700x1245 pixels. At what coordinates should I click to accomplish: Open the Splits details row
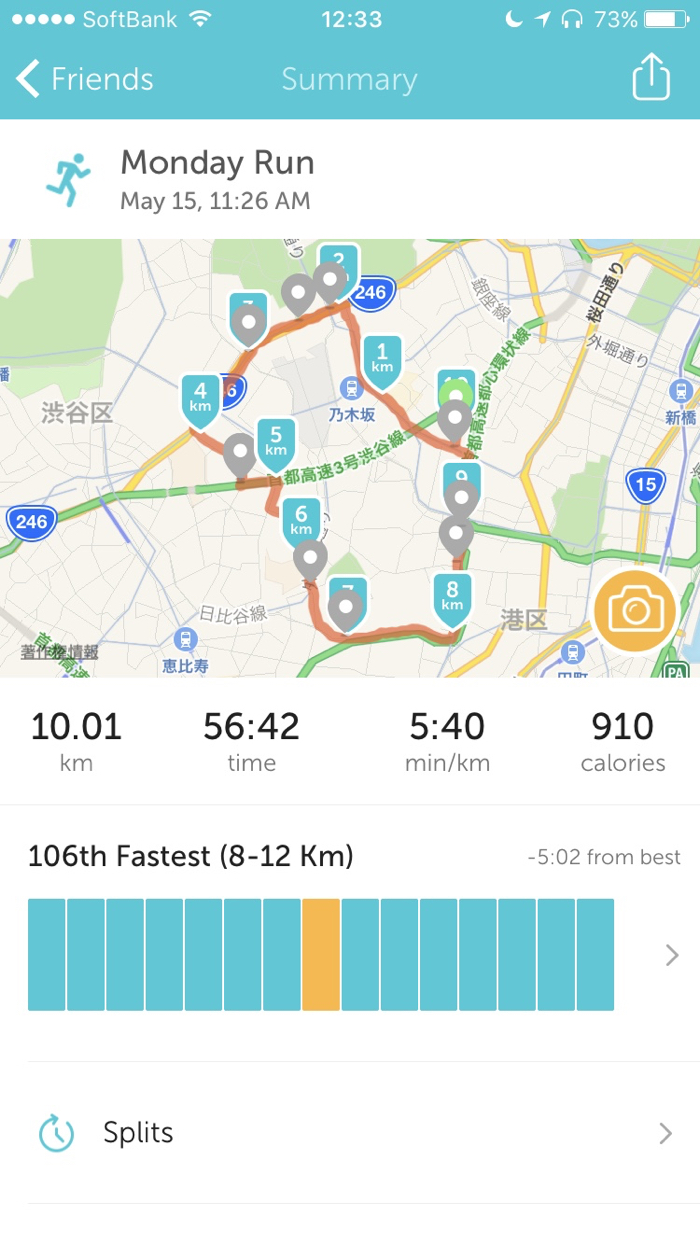[x=350, y=1133]
